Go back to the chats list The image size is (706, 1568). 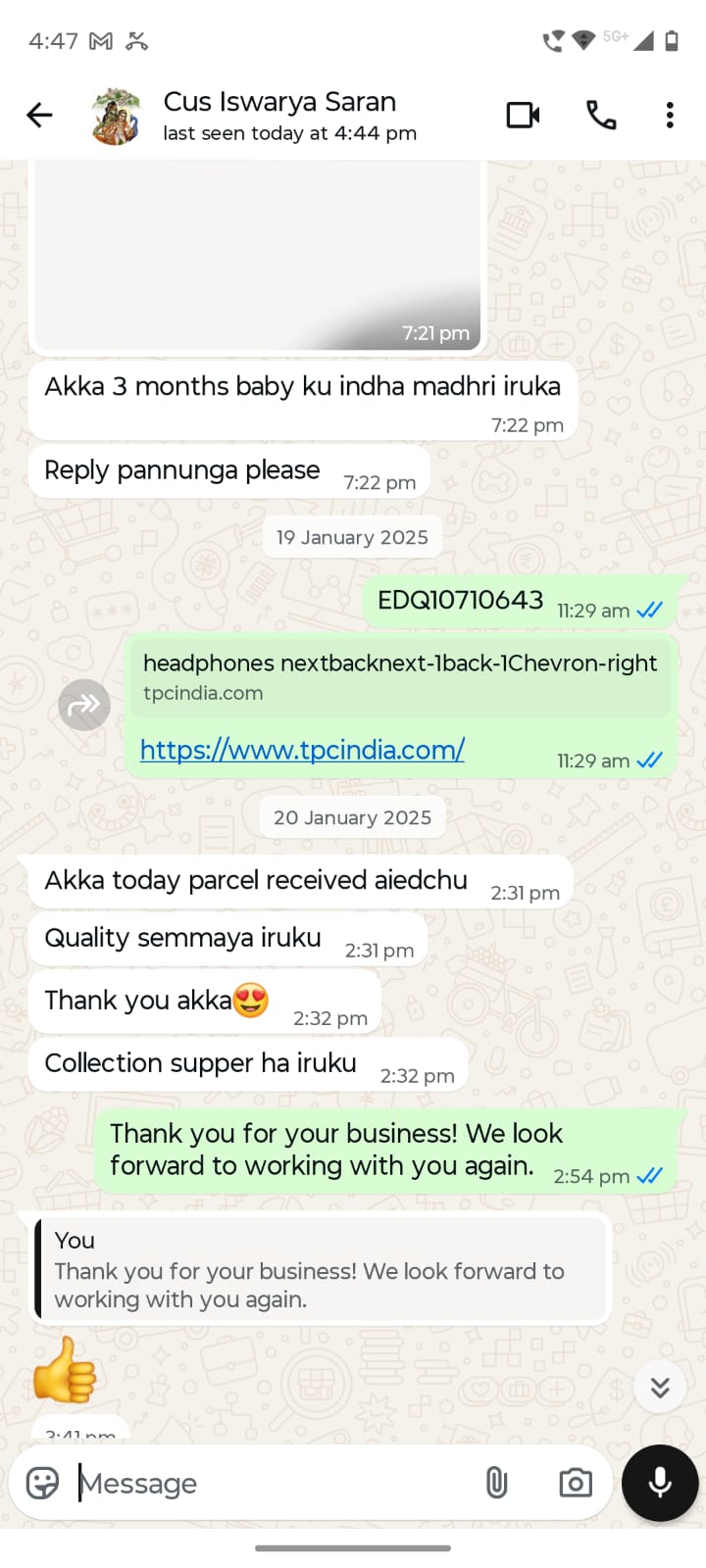point(39,116)
